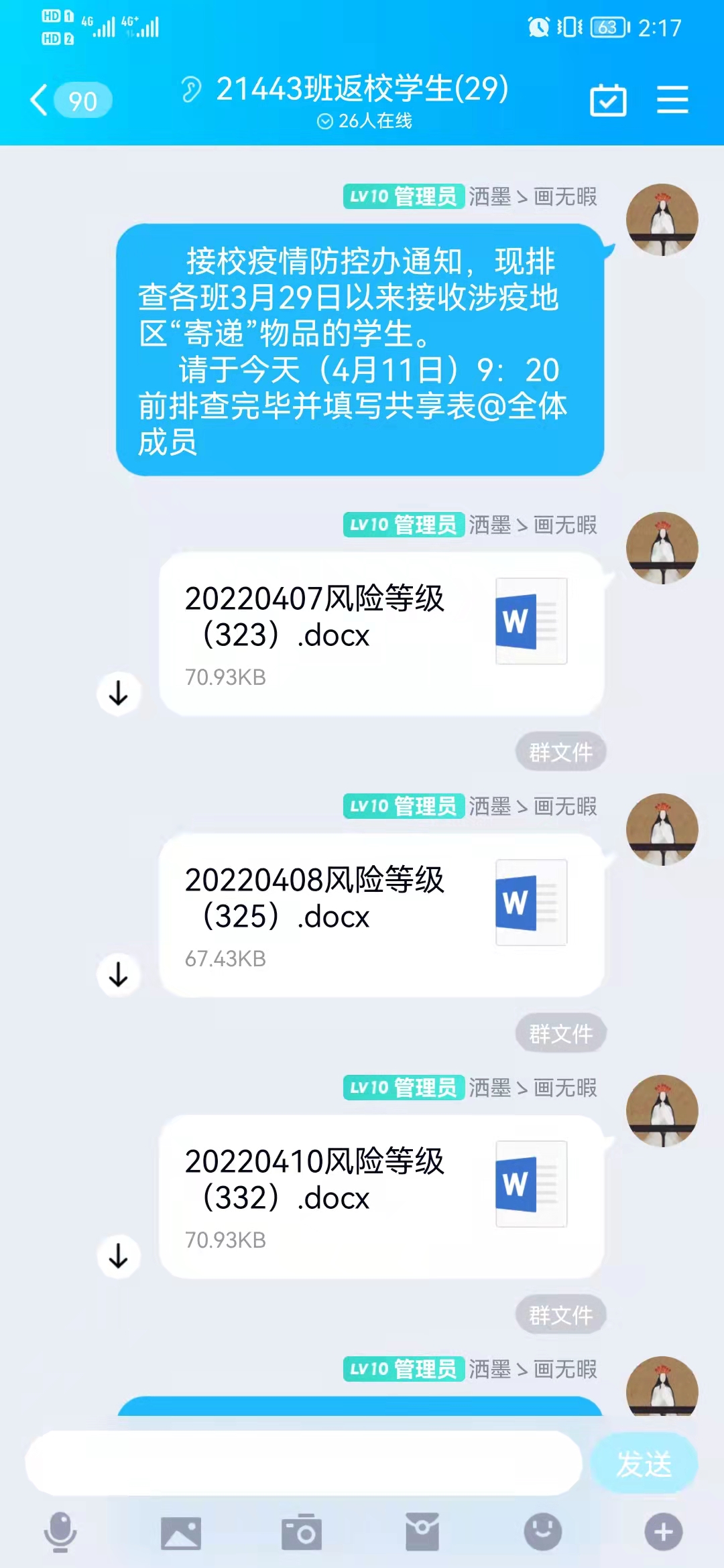Open the red packet icon
This screenshot has width=724, height=1568.
pos(422,1532)
